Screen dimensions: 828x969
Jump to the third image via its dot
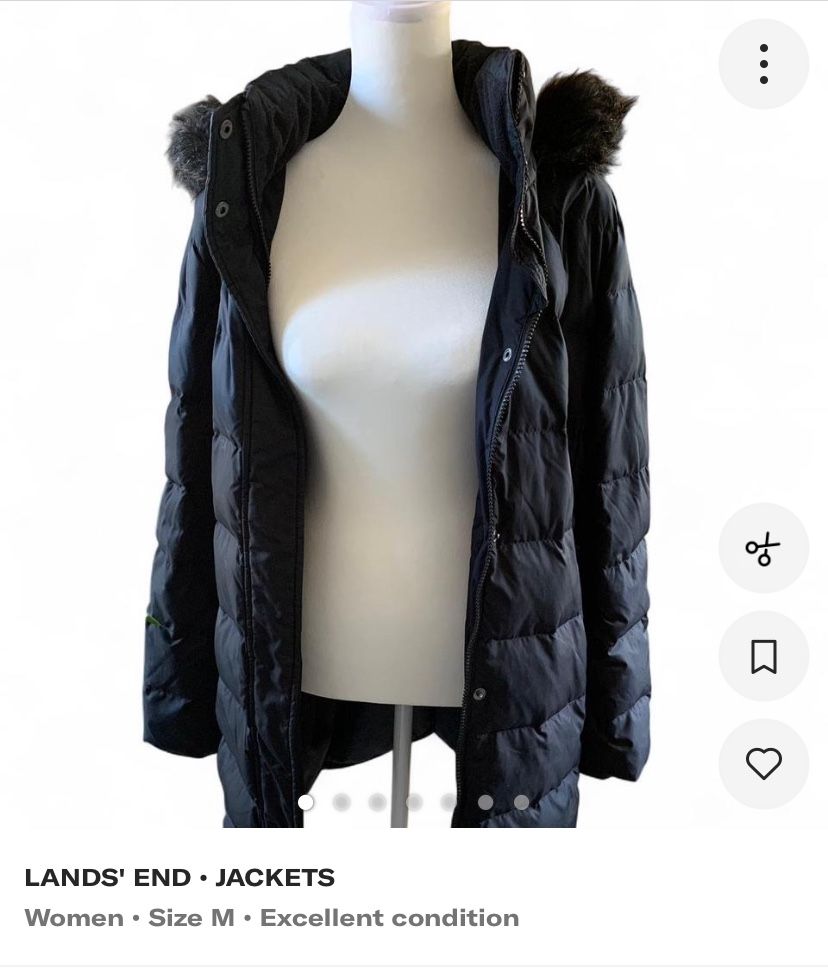pos(378,802)
